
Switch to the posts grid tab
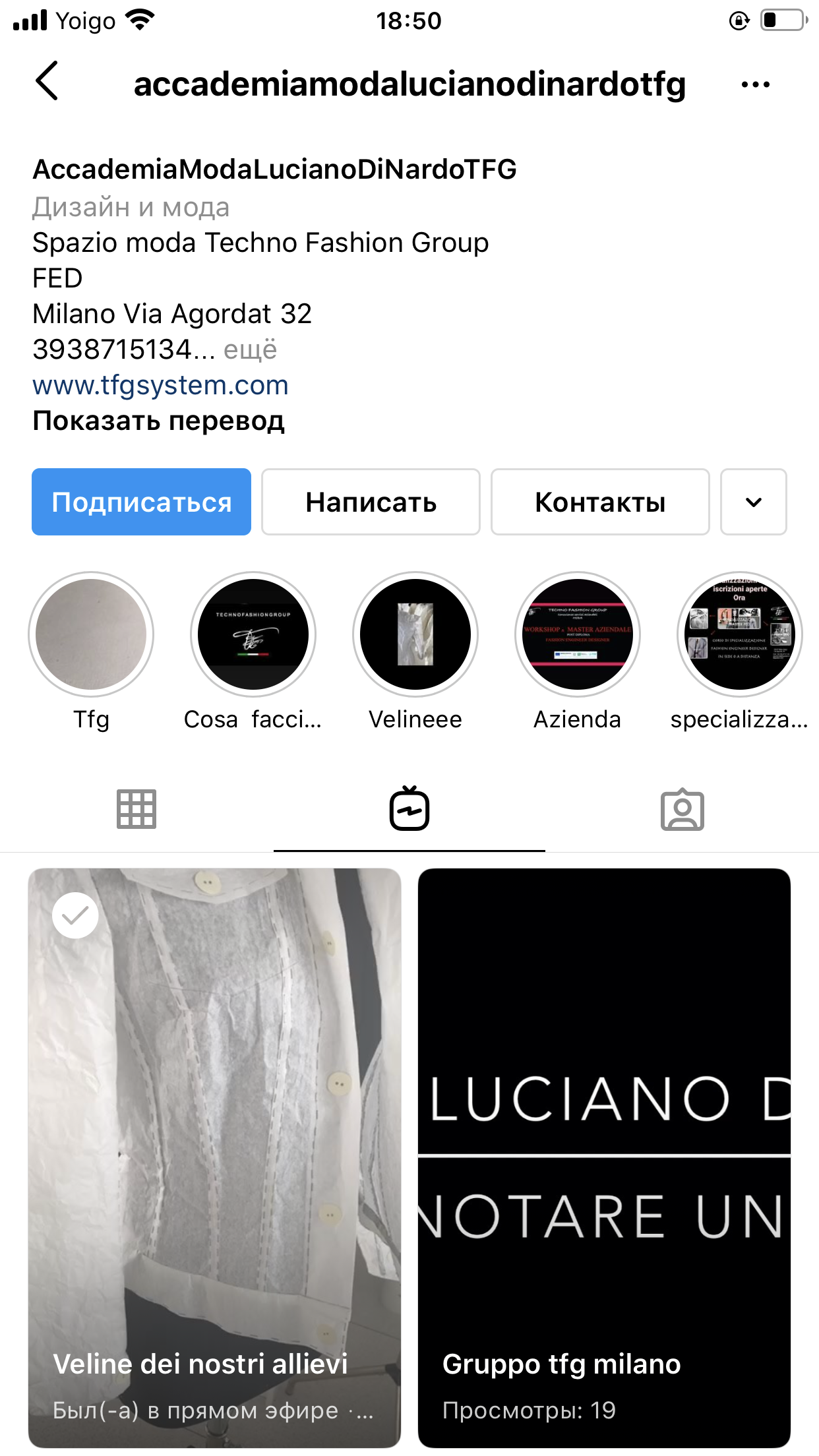point(136,808)
